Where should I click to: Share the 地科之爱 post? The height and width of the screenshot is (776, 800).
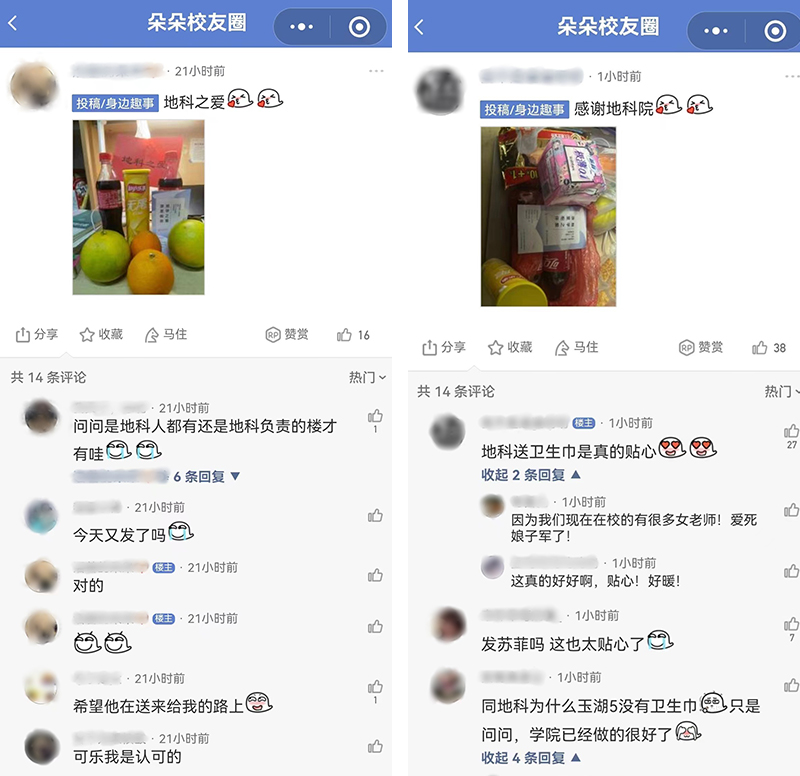[x=37, y=335]
